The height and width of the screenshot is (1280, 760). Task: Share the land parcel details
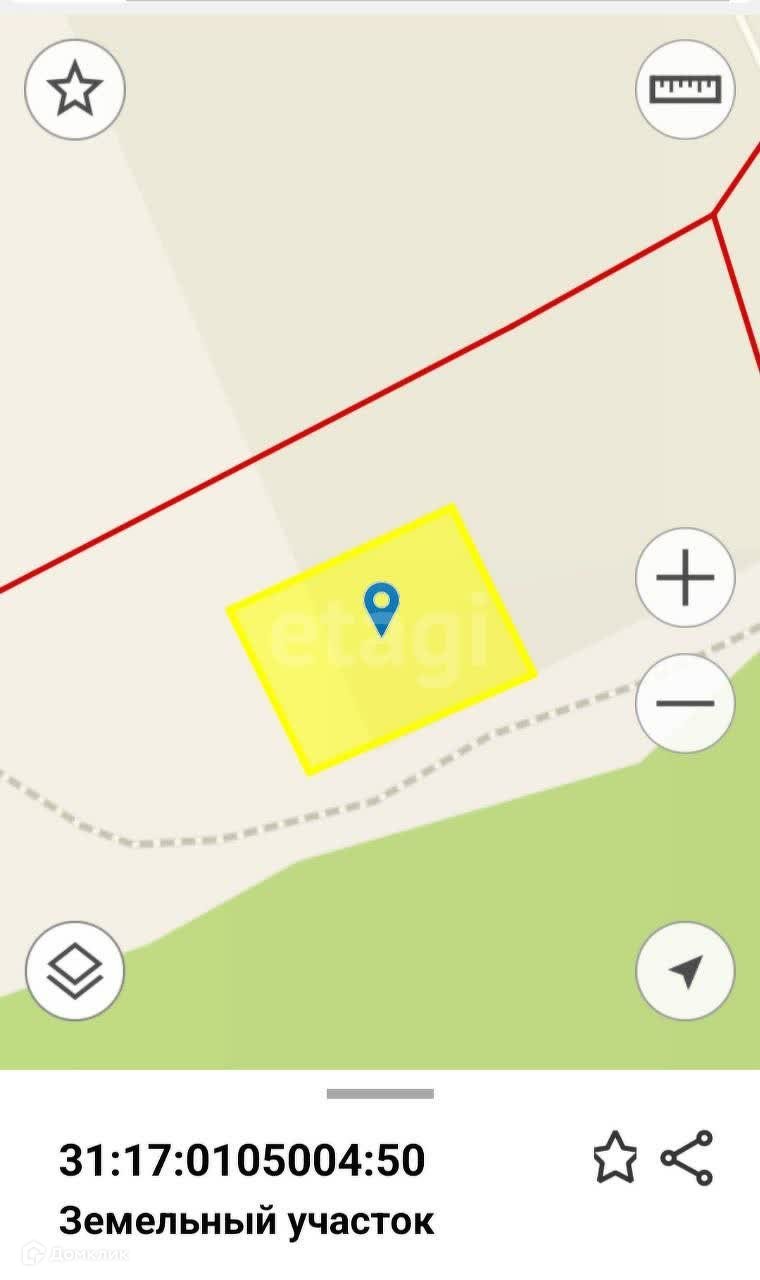coord(687,1158)
